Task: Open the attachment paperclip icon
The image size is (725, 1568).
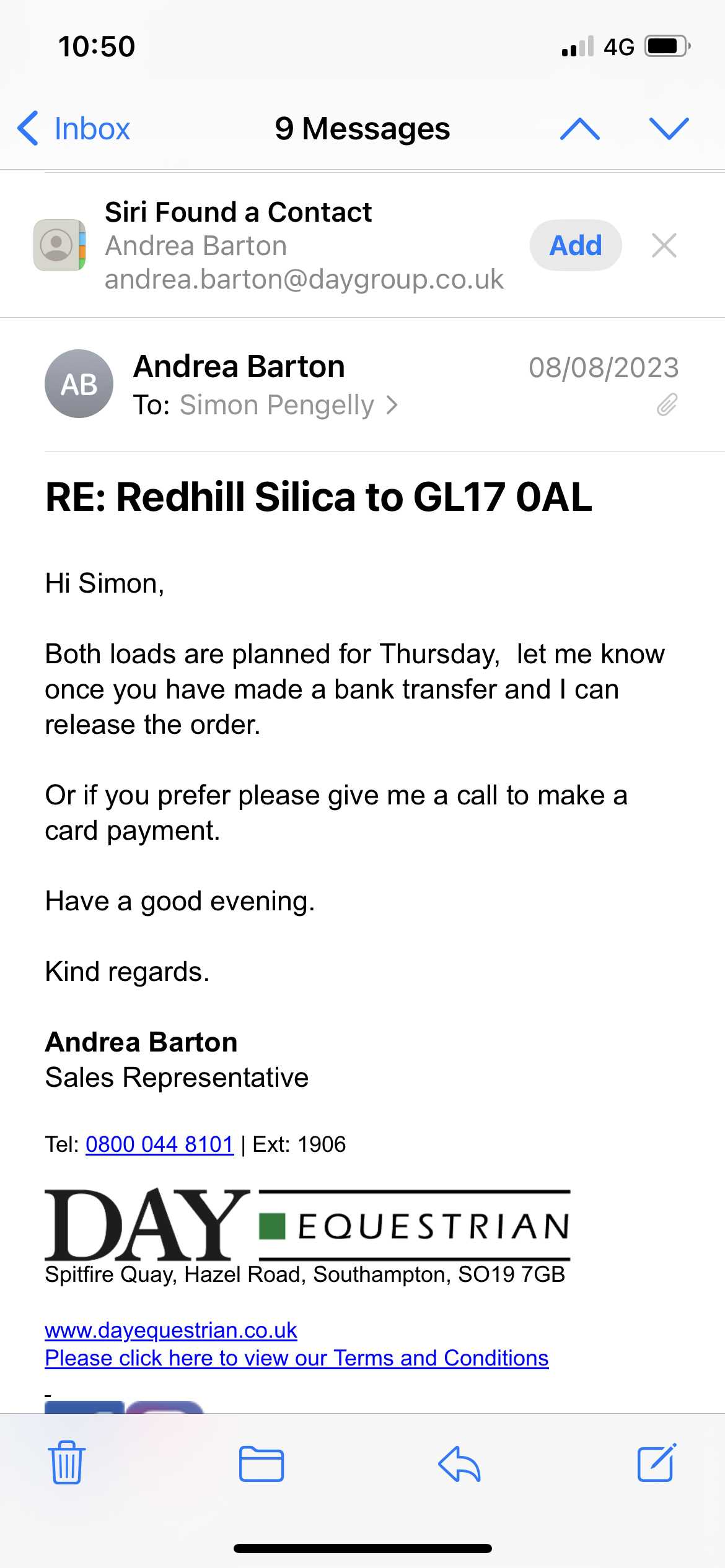Action: (x=667, y=405)
